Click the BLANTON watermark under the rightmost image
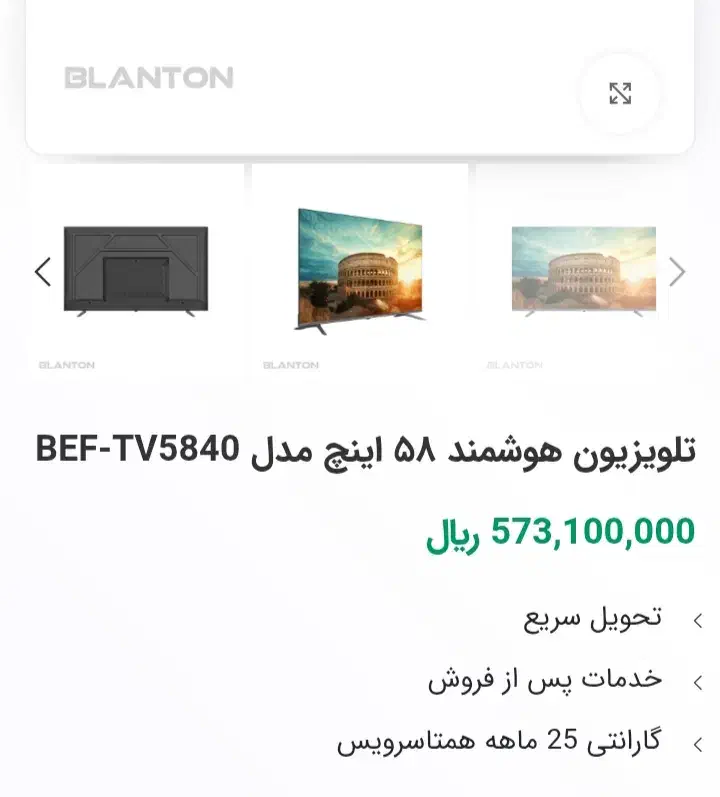 515,364
